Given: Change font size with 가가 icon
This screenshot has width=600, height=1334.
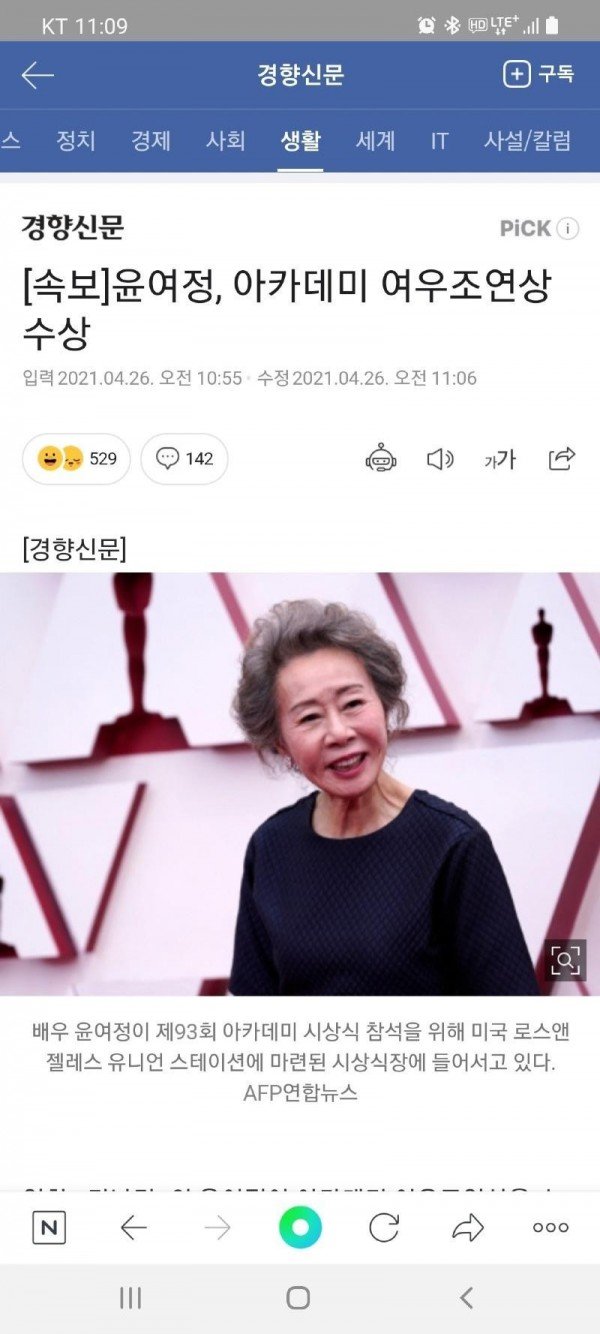Looking at the screenshot, I should 500,459.
